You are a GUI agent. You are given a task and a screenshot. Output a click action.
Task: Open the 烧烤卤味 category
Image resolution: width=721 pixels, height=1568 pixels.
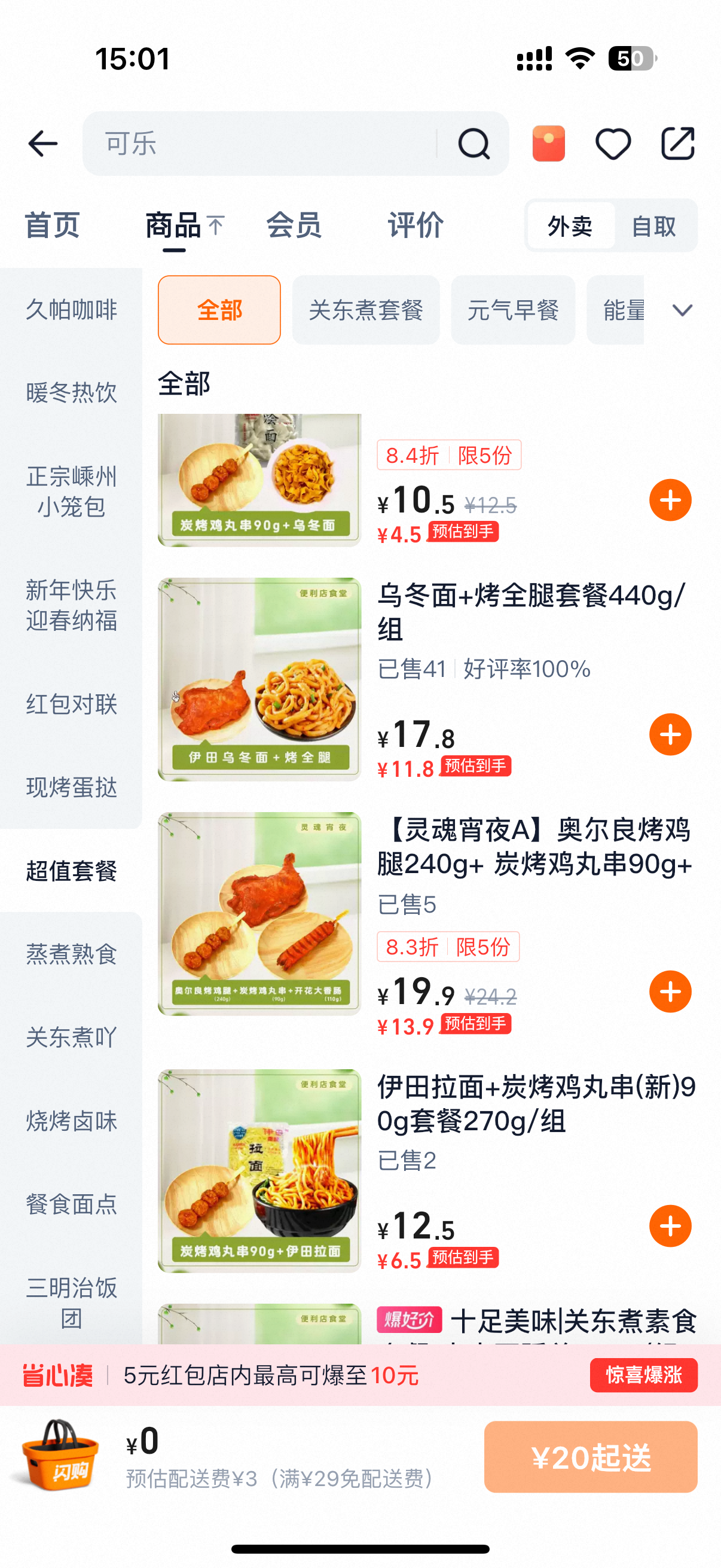click(x=71, y=1121)
